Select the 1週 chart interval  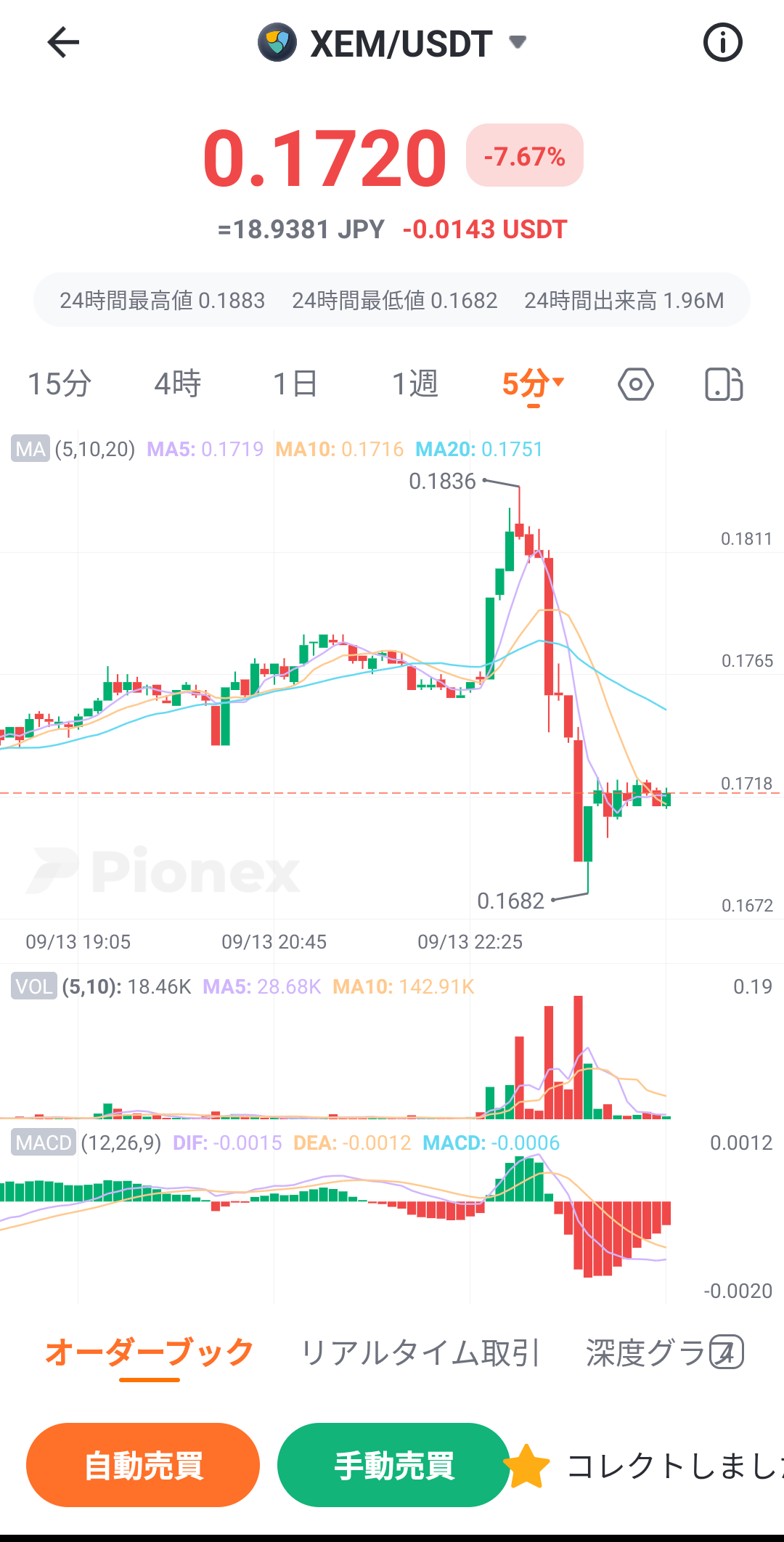pyautogui.click(x=415, y=384)
